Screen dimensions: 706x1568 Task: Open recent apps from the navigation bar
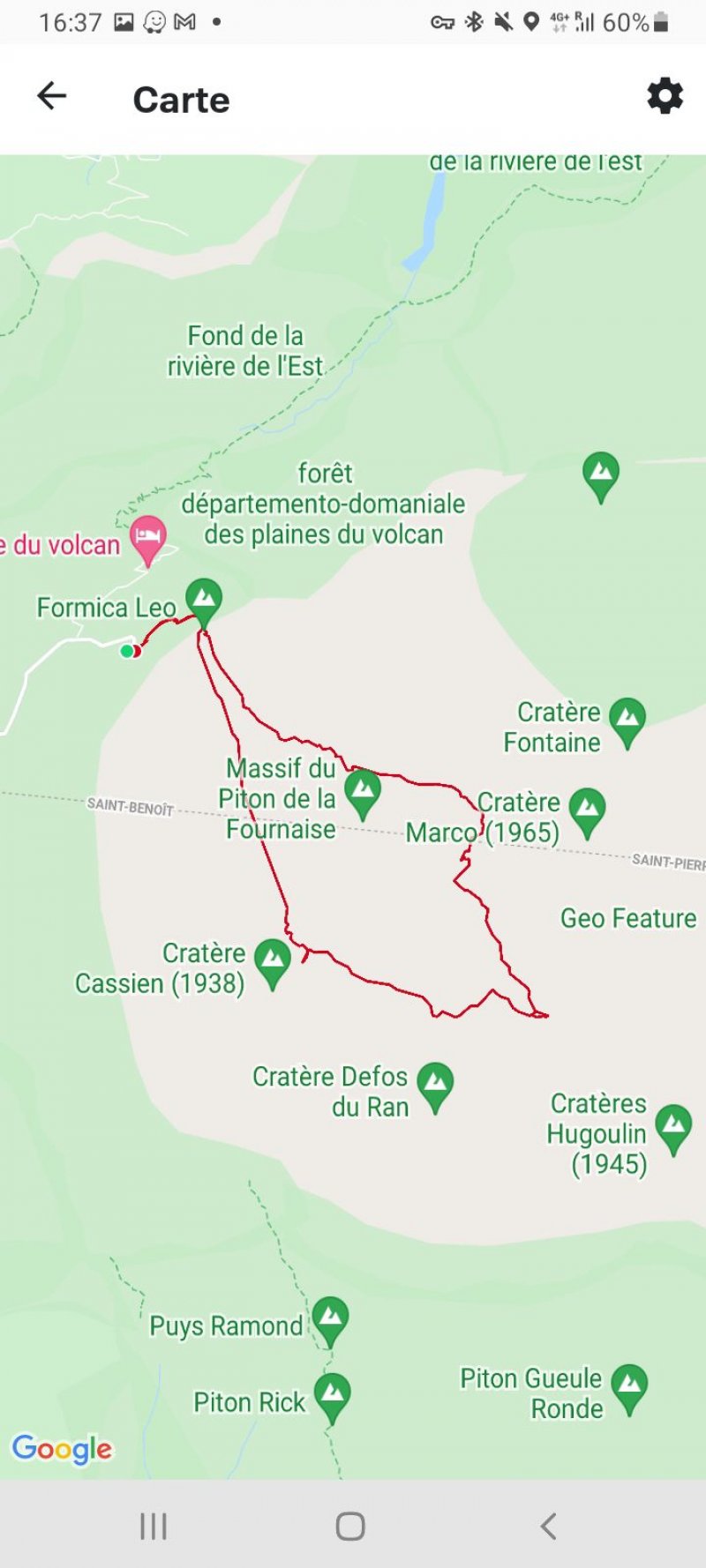coord(154,1526)
